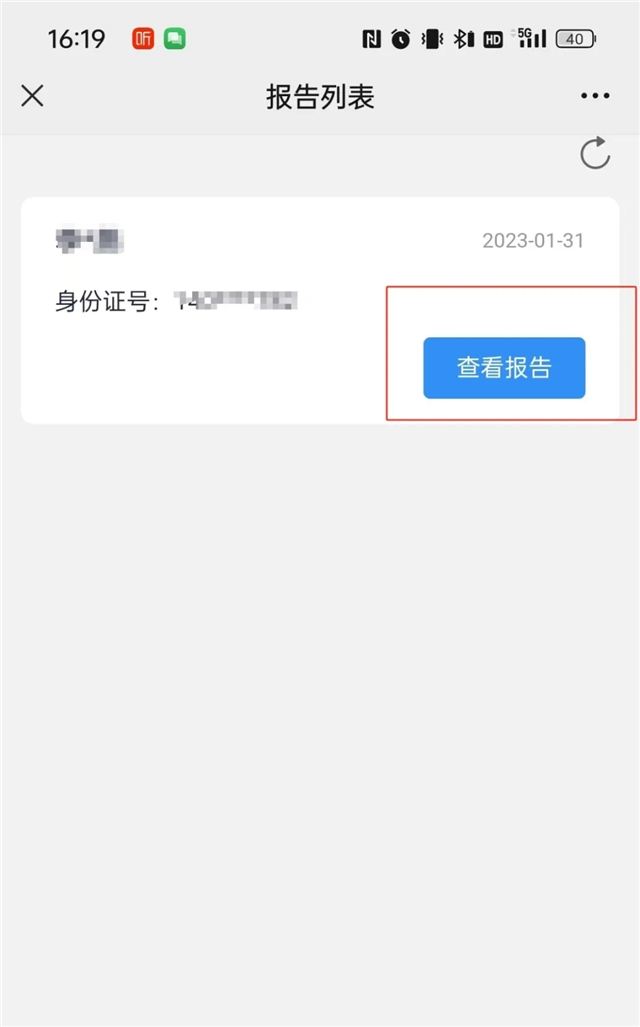Refresh the report list
Image resolution: width=640 pixels, height=1027 pixels.
click(595, 153)
